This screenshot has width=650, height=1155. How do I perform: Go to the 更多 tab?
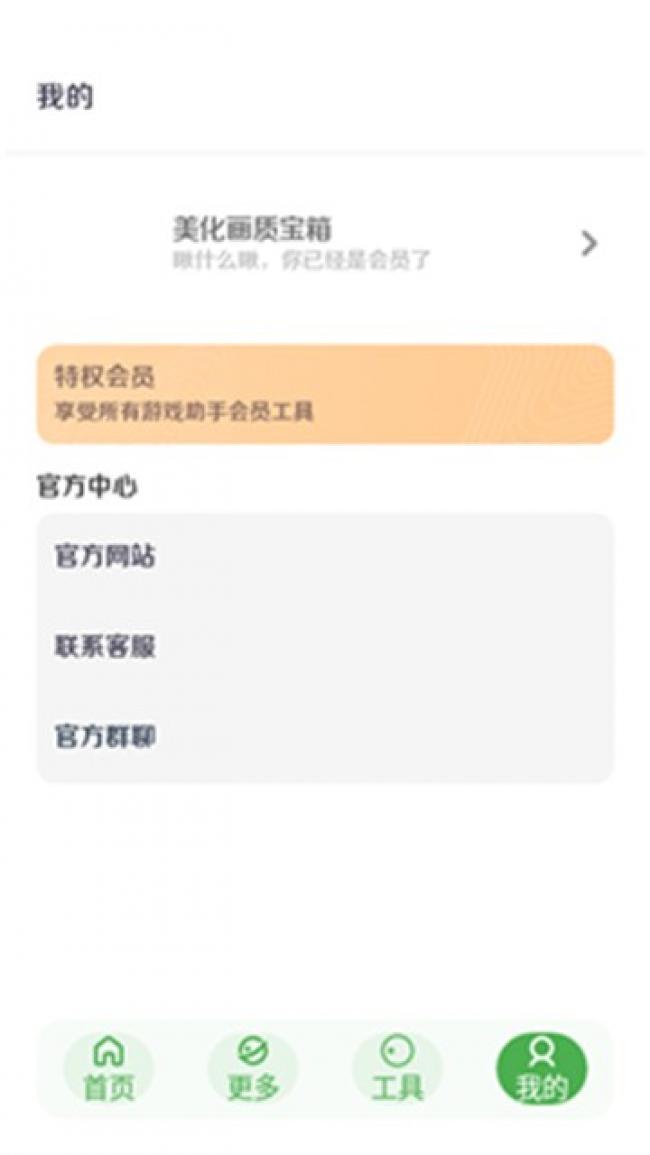coord(252,1068)
